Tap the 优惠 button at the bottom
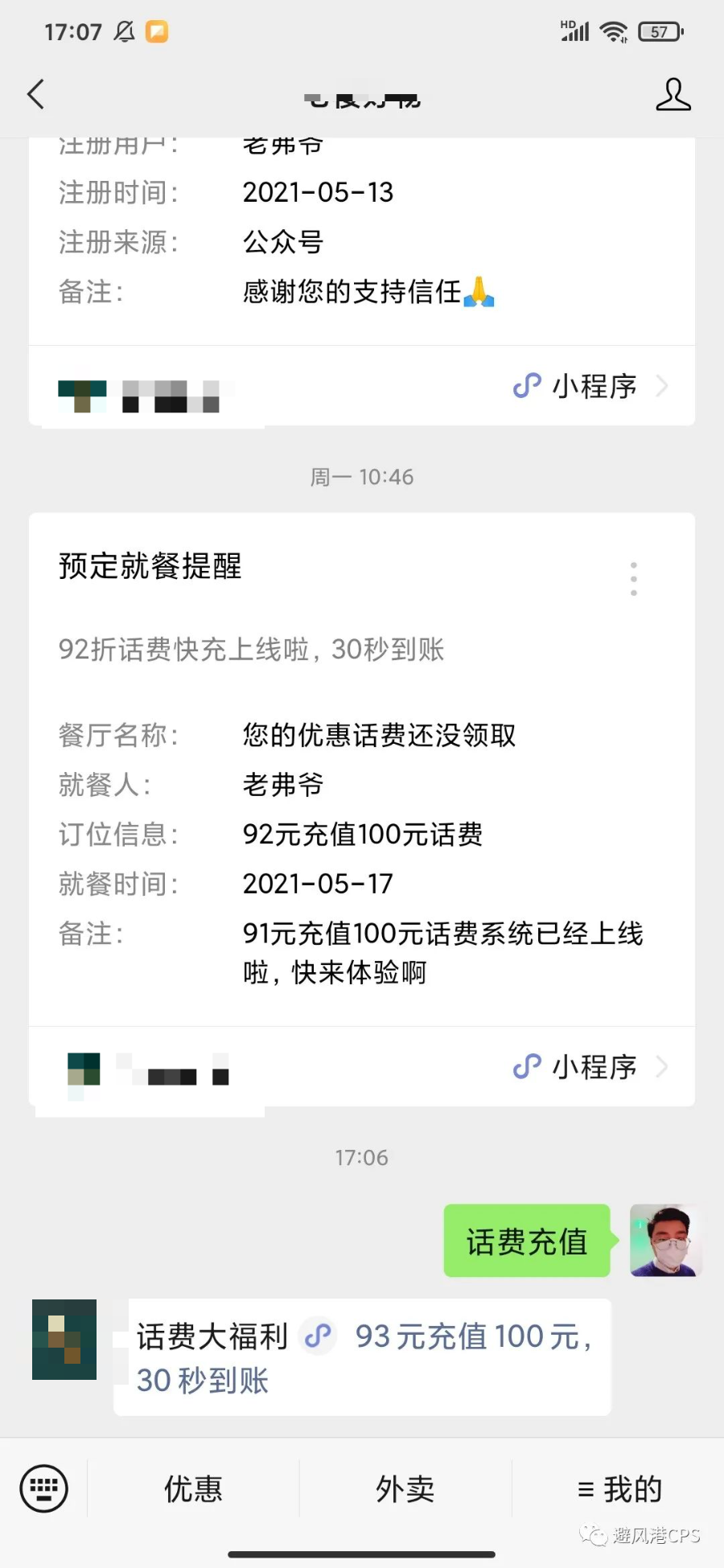Screen dimensions: 724x1568 point(193,1488)
